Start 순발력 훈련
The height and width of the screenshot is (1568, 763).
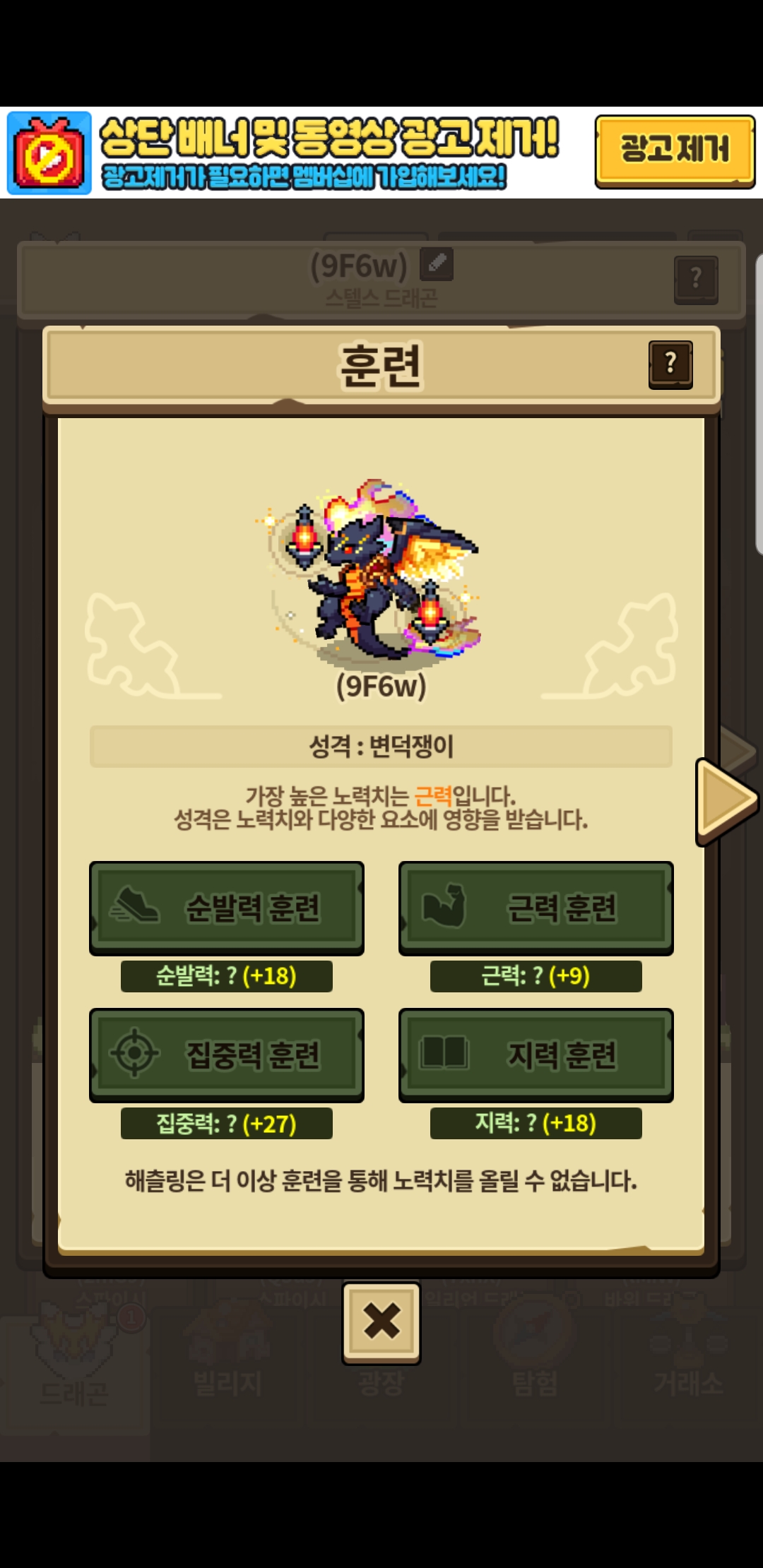point(227,908)
